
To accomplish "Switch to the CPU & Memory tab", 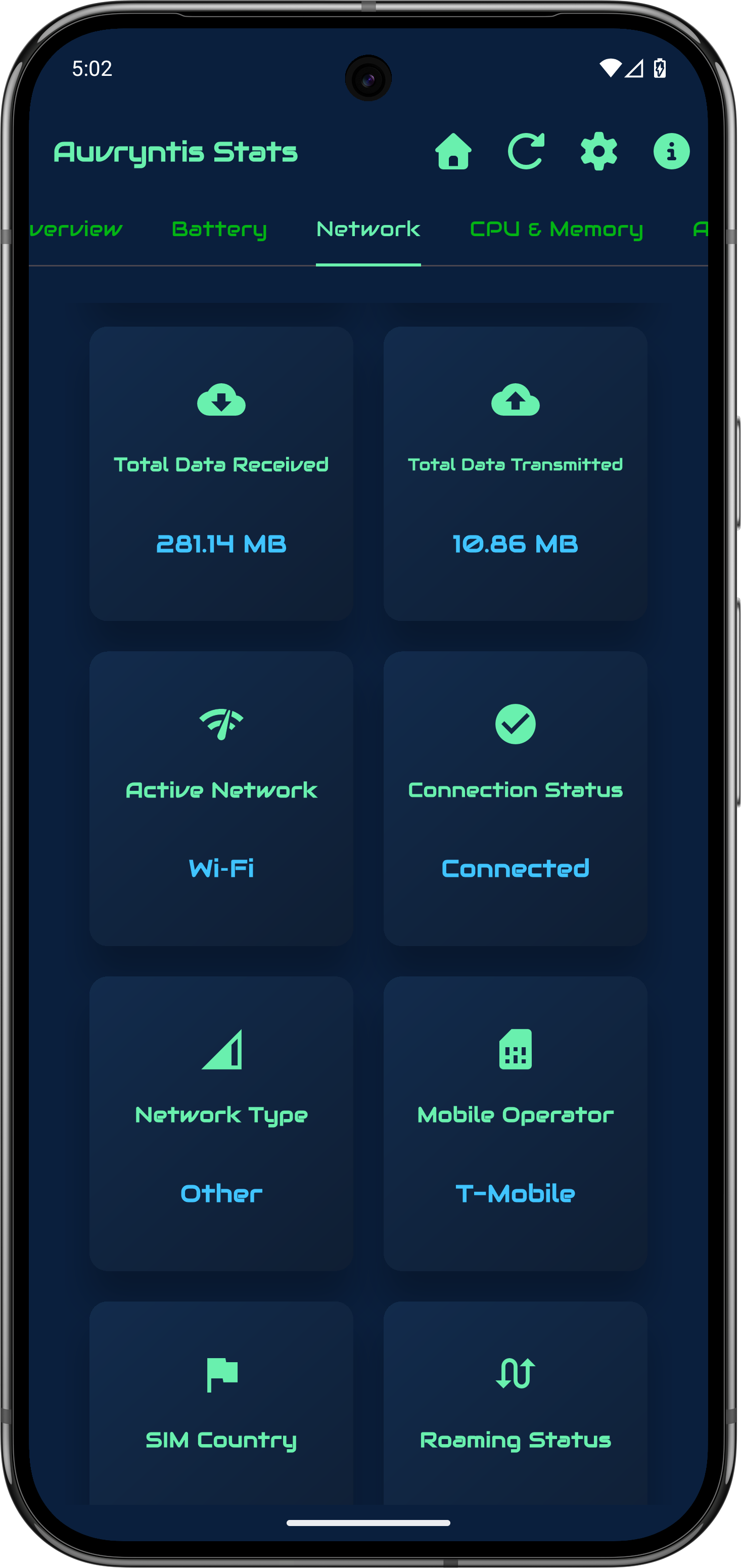I will [556, 230].
